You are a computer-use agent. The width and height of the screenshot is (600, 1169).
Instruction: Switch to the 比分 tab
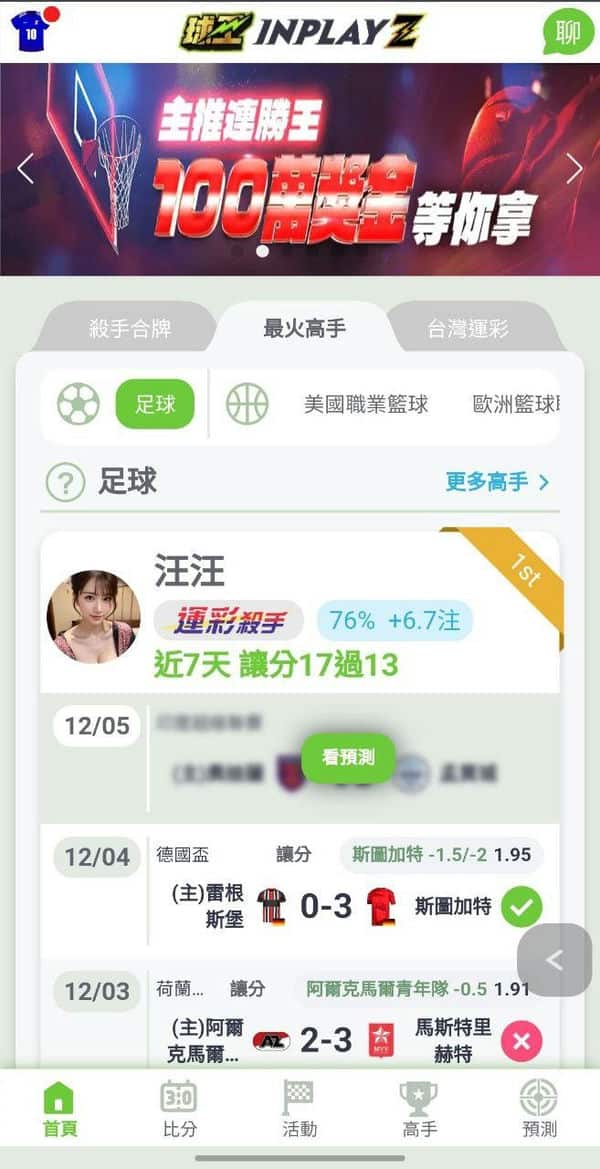(180, 1108)
